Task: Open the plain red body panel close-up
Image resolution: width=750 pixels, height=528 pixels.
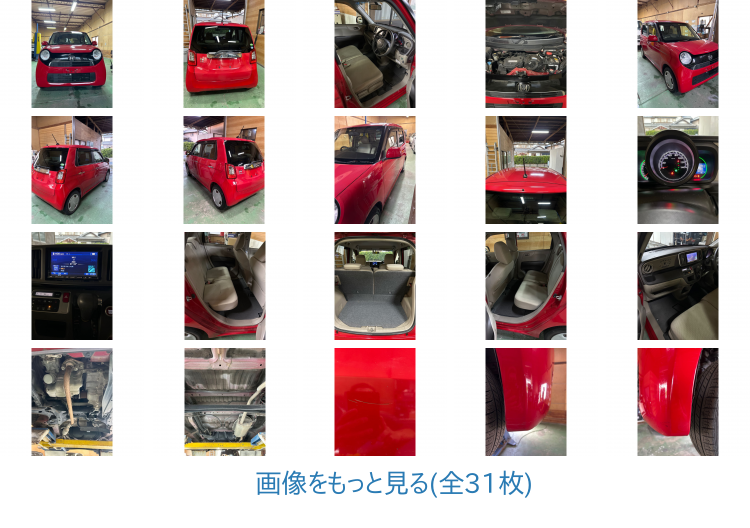Action: click(375, 402)
